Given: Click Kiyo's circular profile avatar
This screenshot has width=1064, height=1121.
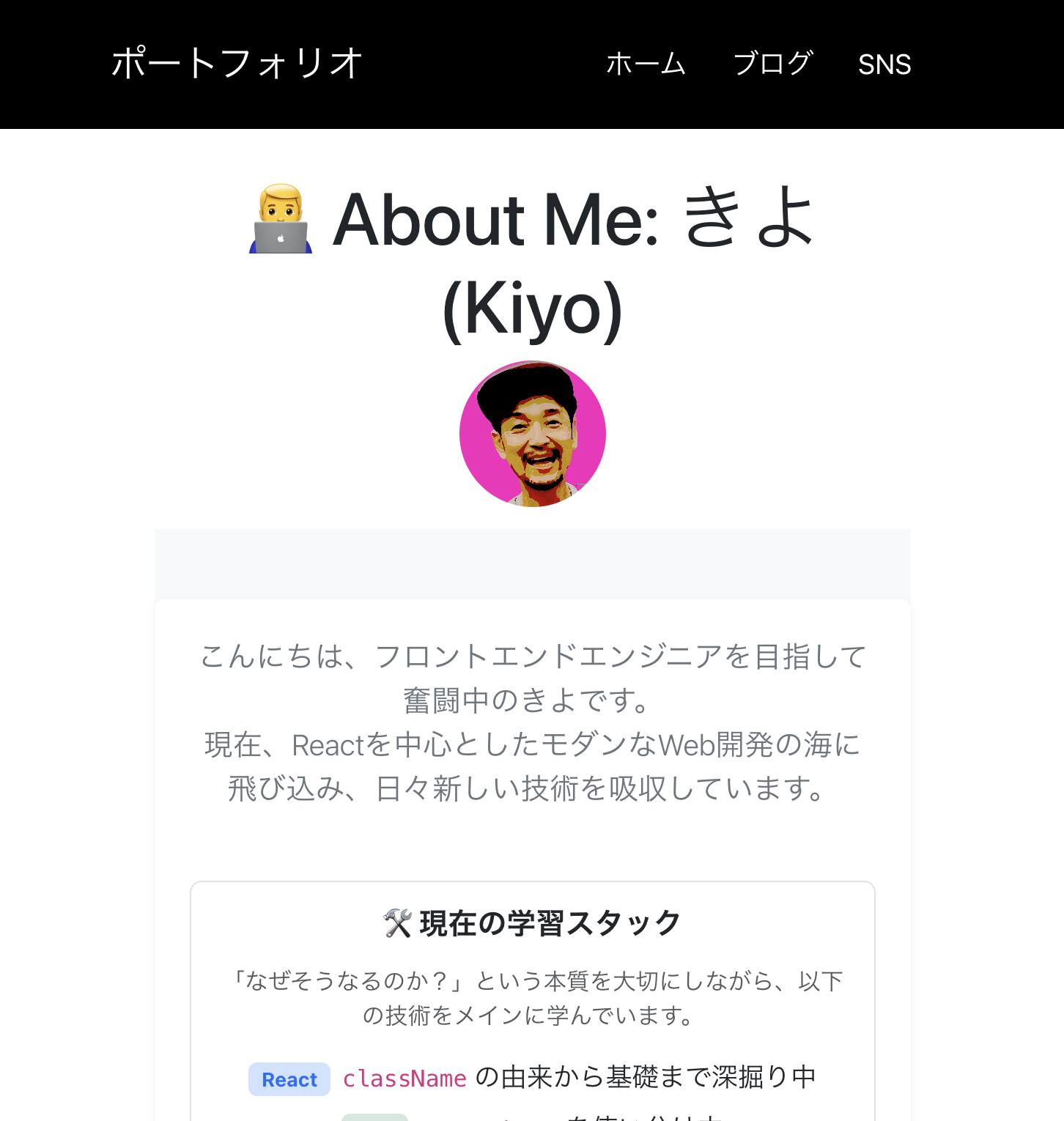Looking at the screenshot, I should [532, 434].
